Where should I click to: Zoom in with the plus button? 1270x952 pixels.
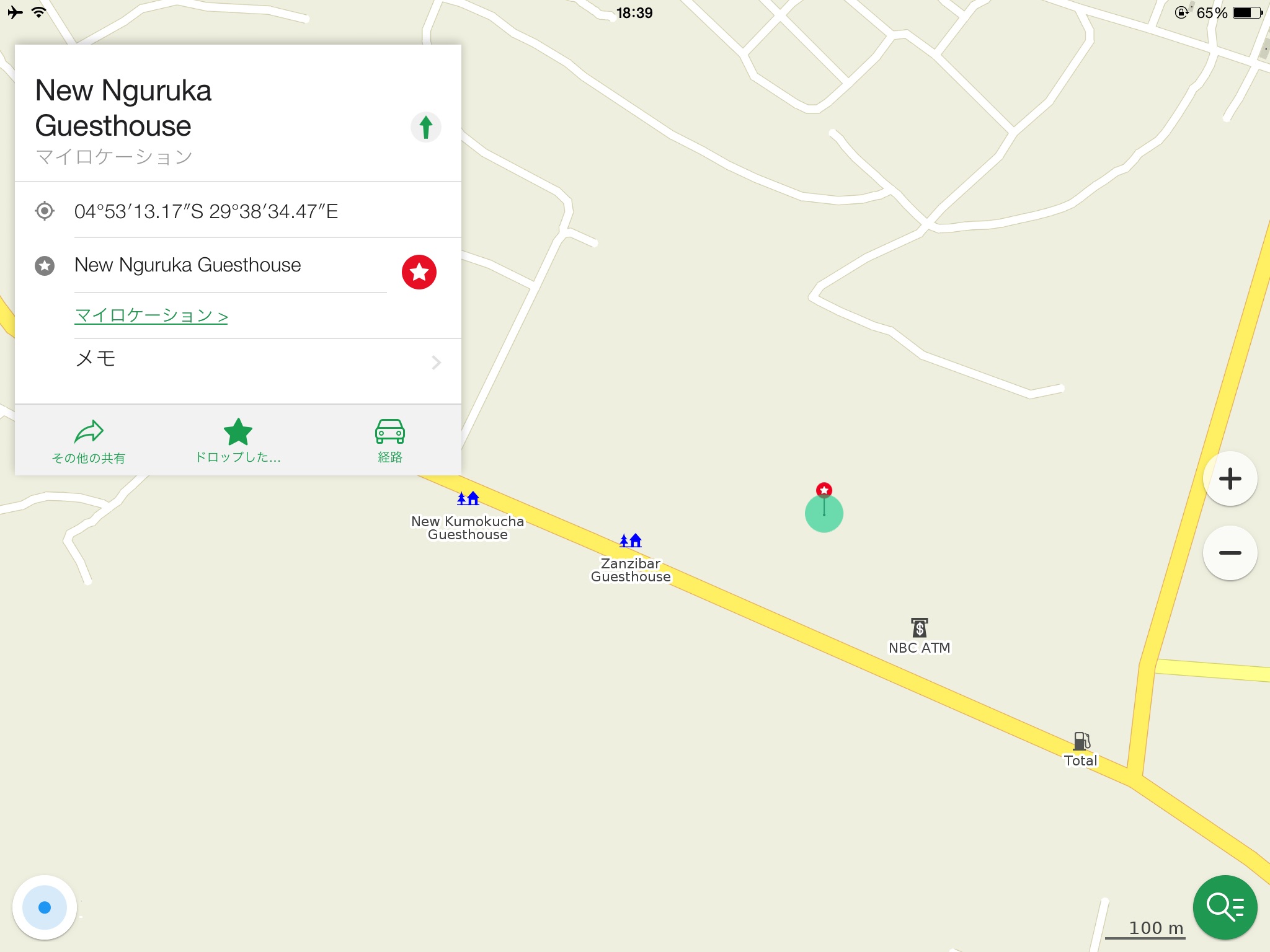tap(1230, 479)
